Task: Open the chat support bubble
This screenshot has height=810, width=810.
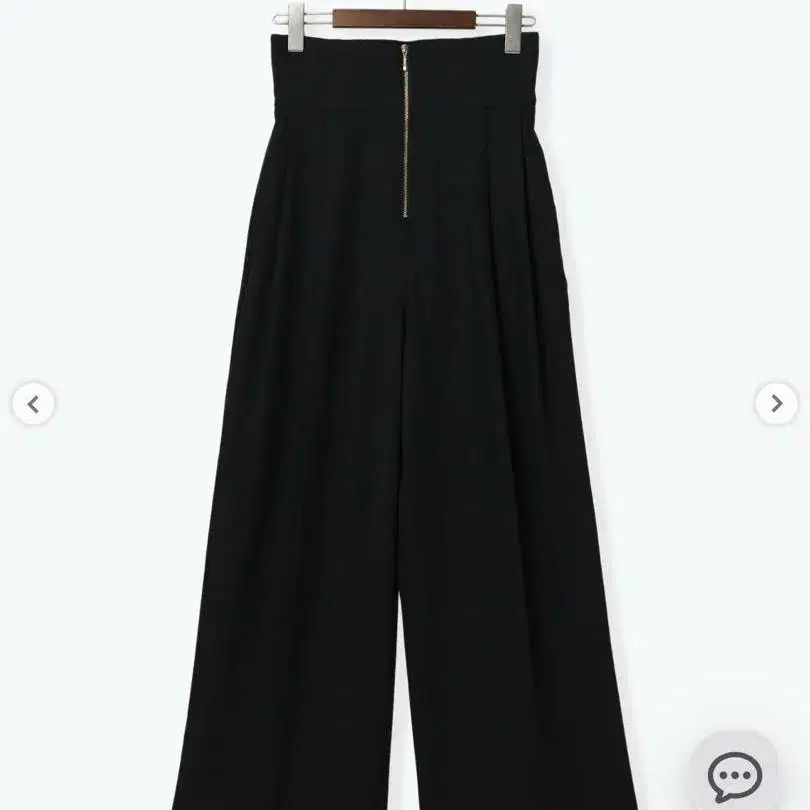Action: [735, 775]
